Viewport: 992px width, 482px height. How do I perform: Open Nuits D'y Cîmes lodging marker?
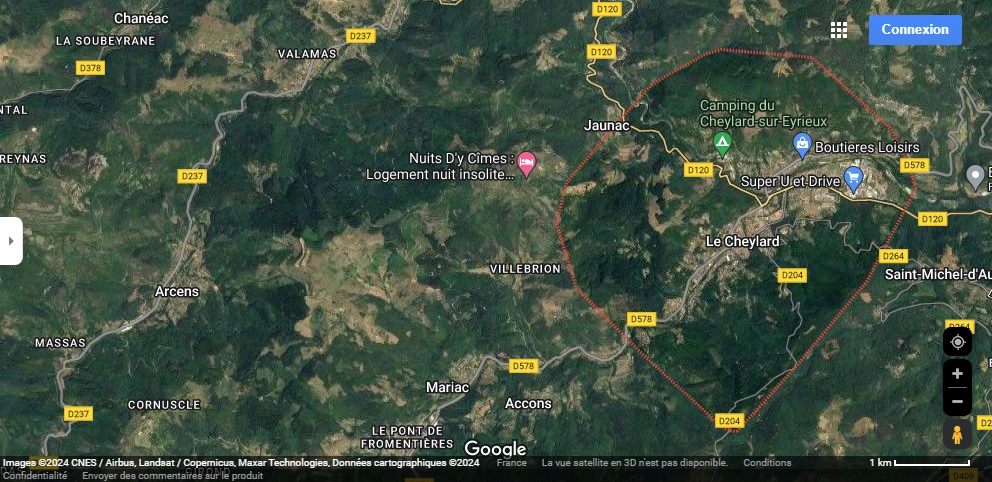pos(526,163)
